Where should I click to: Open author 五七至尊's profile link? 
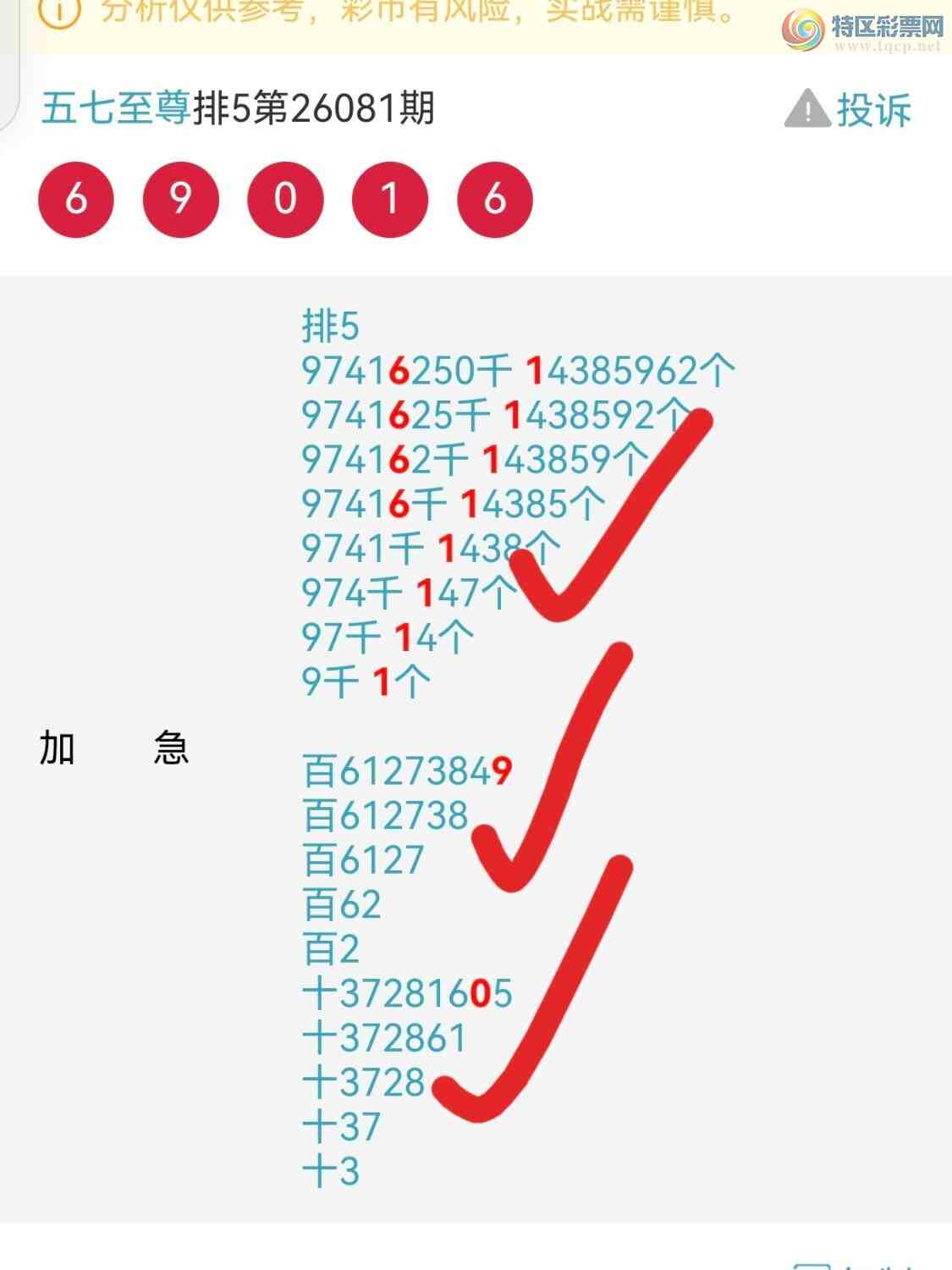(116, 108)
